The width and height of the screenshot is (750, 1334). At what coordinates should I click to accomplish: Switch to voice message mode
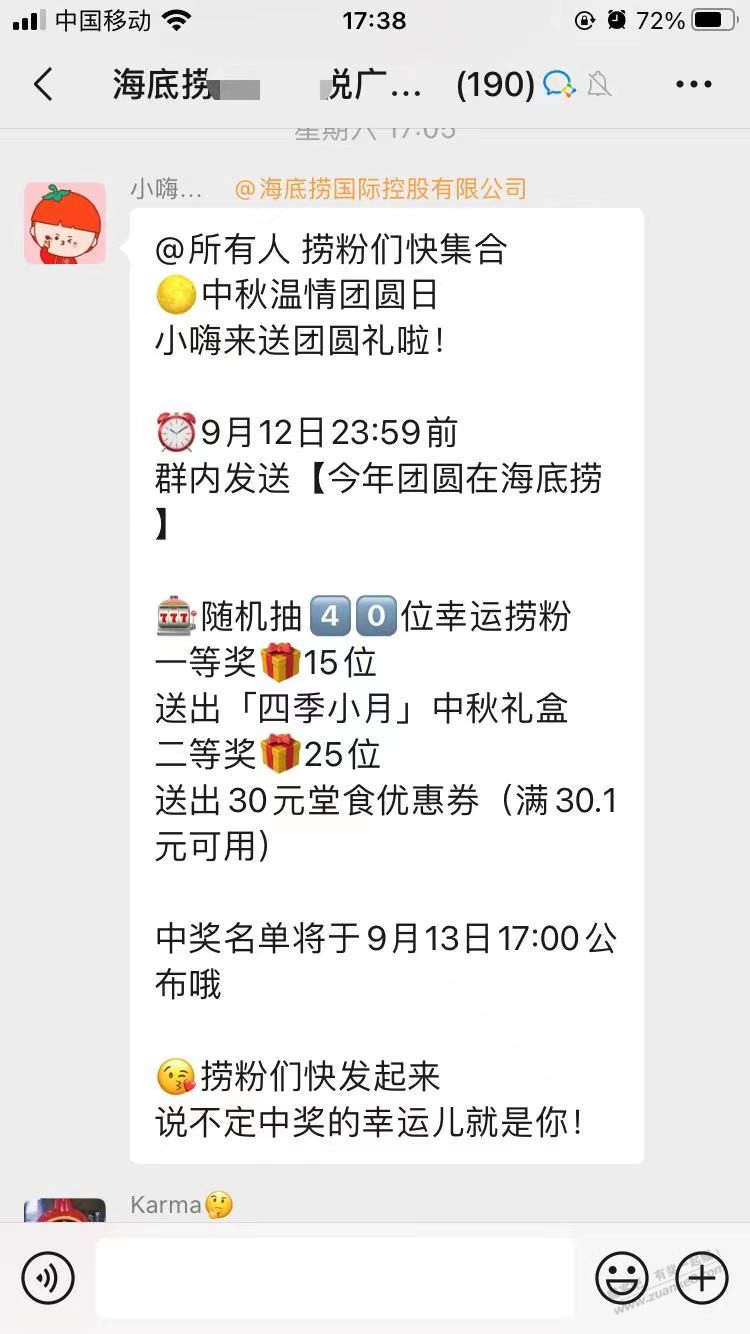pyautogui.click(x=47, y=1278)
